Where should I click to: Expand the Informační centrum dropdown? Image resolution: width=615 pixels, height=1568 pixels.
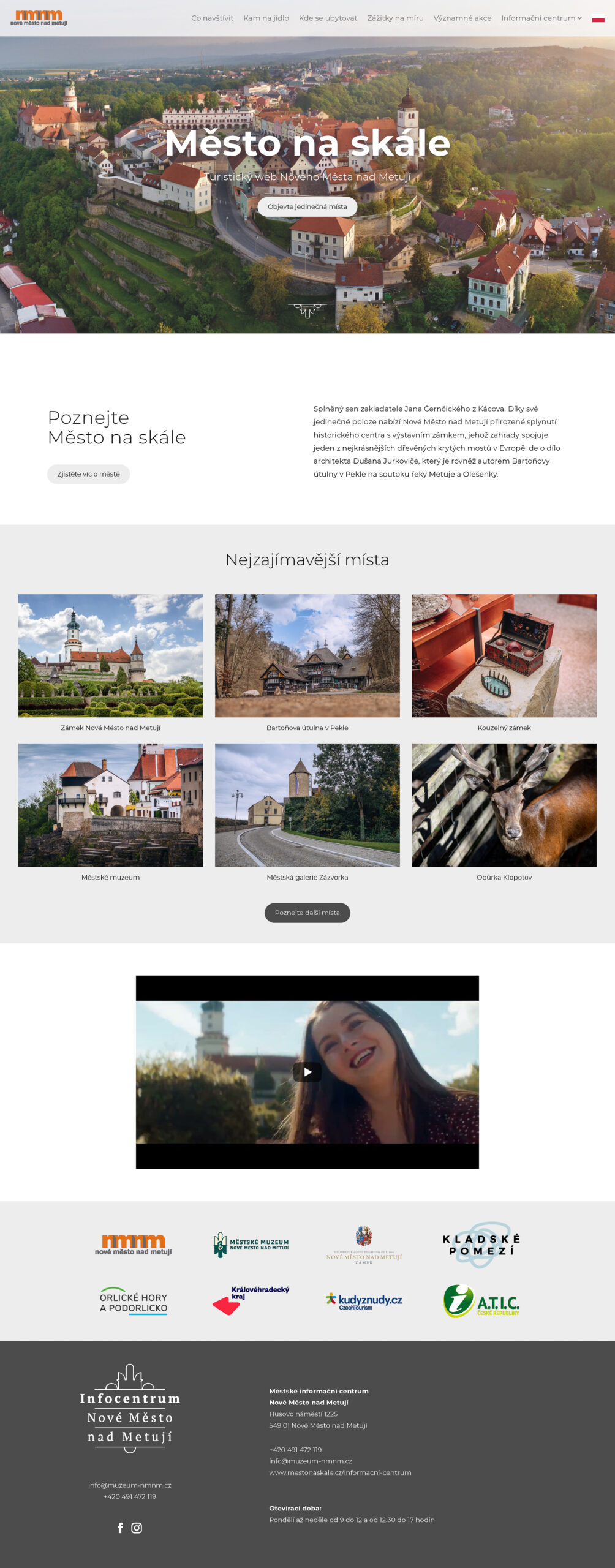click(x=541, y=18)
